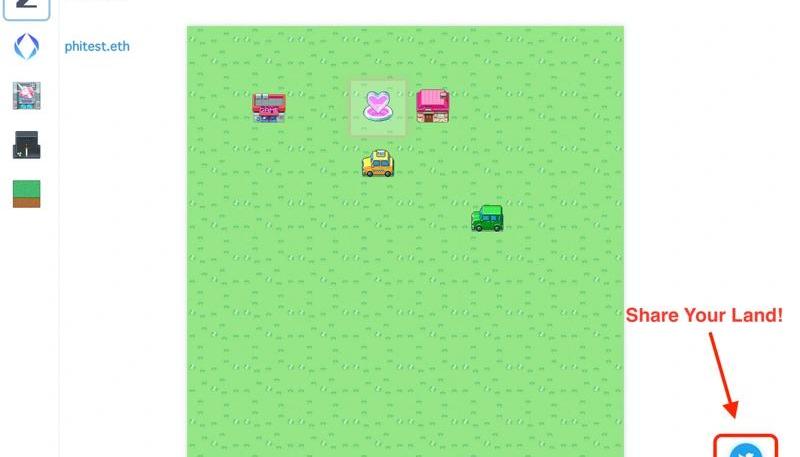Select the pink-roofed house object
The image size is (800, 457).
point(433,105)
